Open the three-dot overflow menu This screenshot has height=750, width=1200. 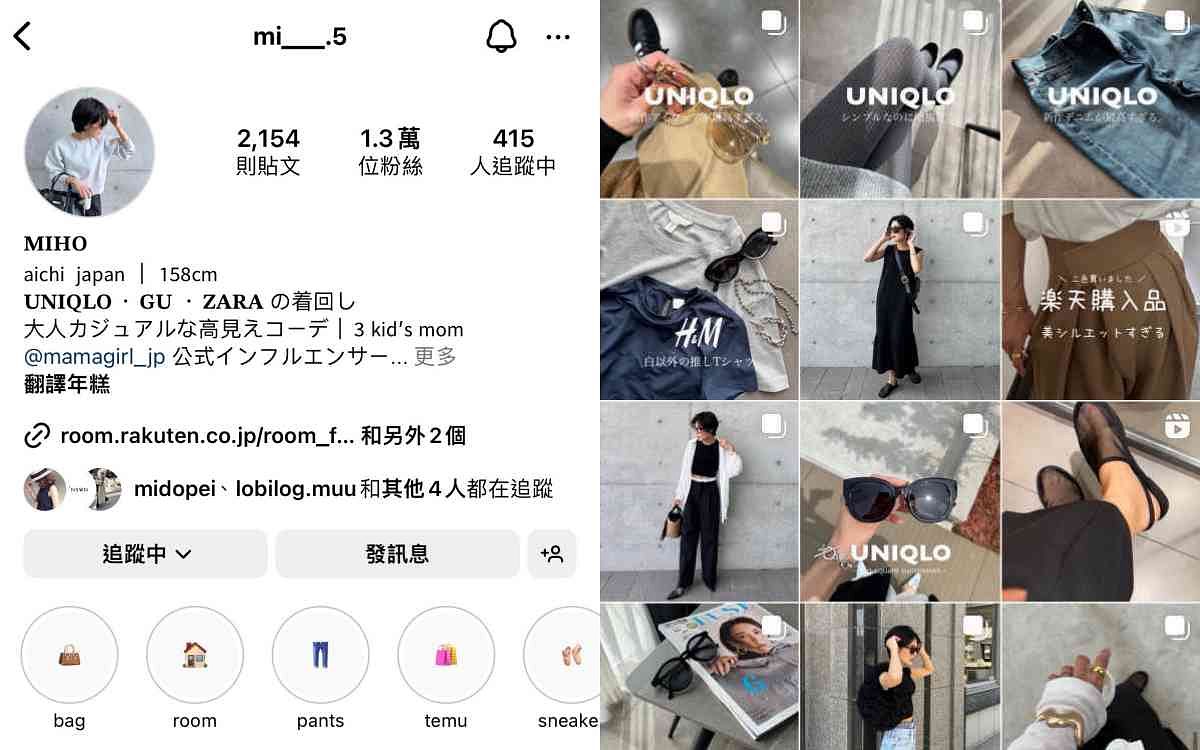[557, 37]
